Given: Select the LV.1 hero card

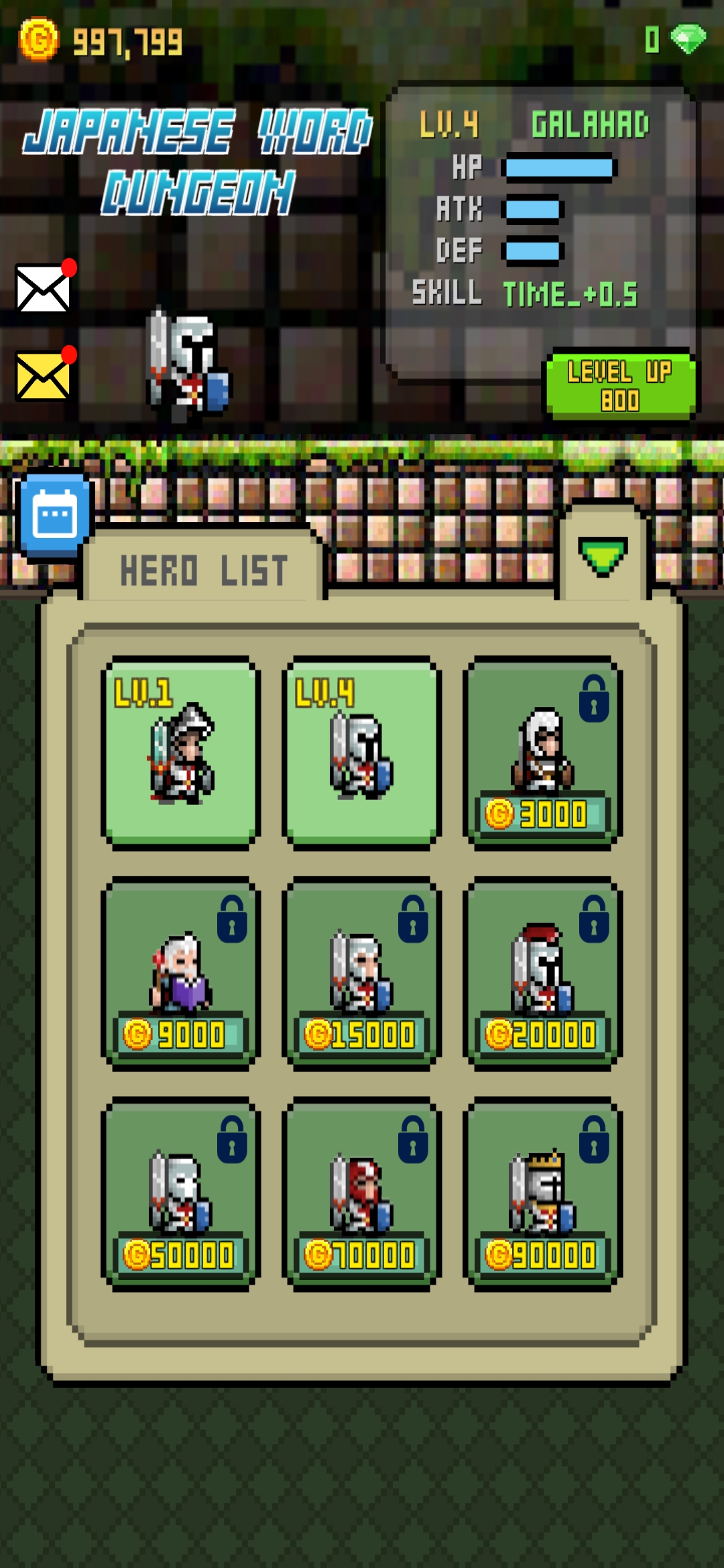Looking at the screenshot, I should point(180,753).
